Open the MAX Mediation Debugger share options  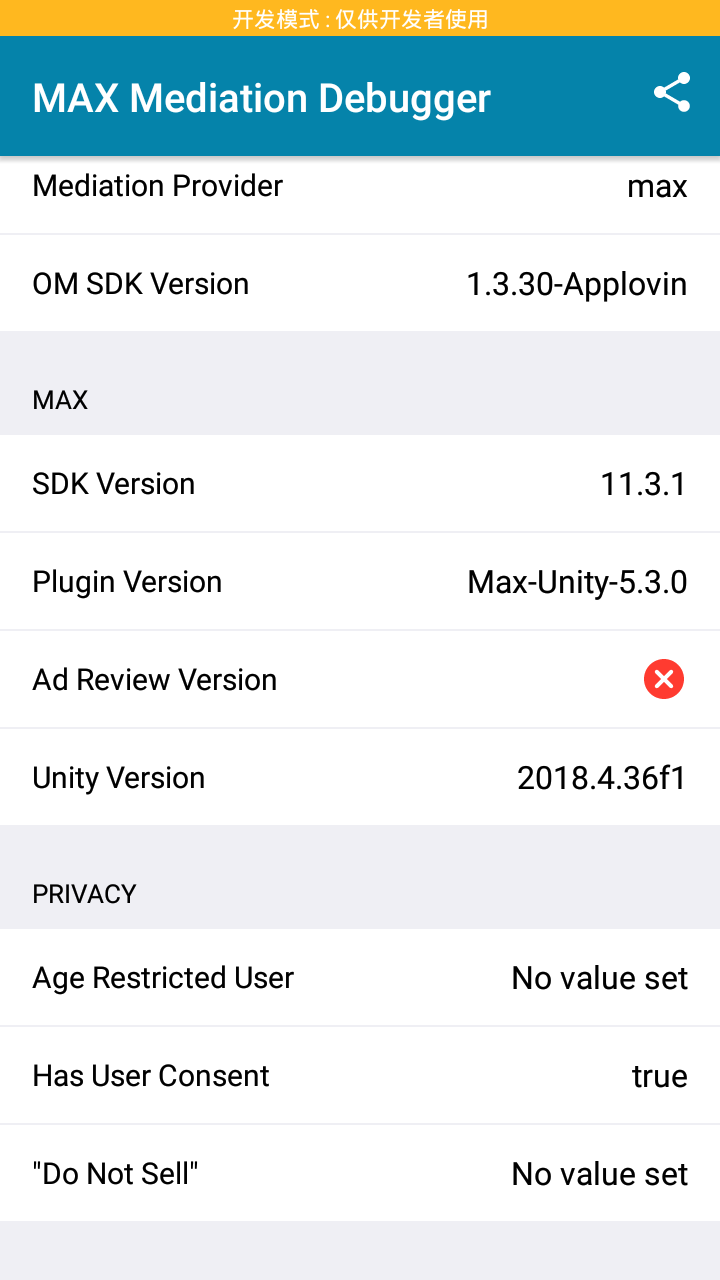[672, 91]
